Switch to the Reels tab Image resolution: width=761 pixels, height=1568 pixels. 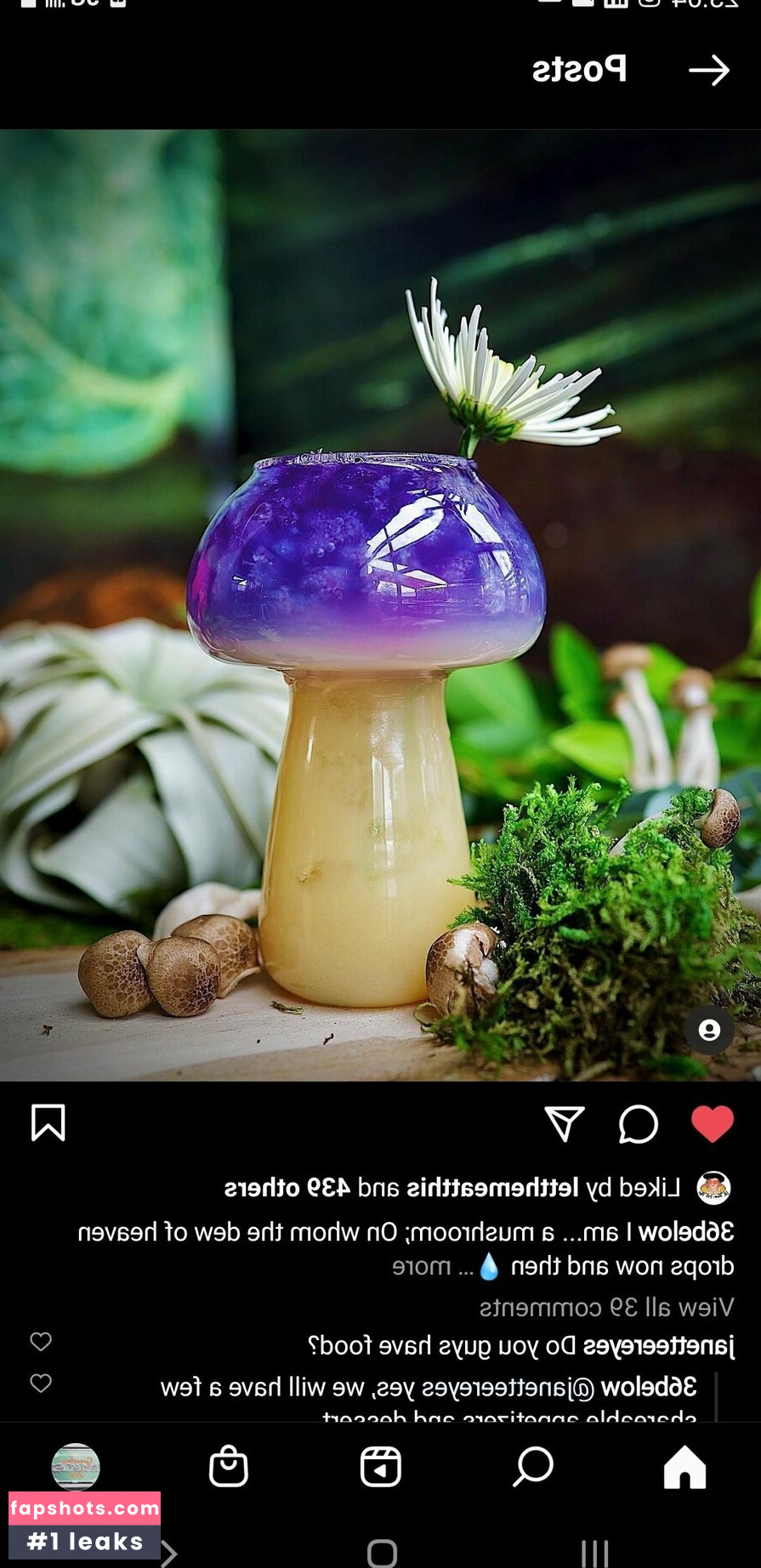[x=380, y=1468]
